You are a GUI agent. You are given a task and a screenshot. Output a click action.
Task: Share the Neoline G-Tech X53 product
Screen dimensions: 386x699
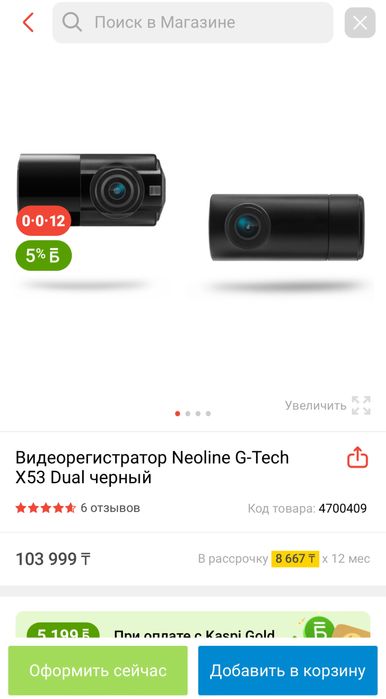pos(357,458)
